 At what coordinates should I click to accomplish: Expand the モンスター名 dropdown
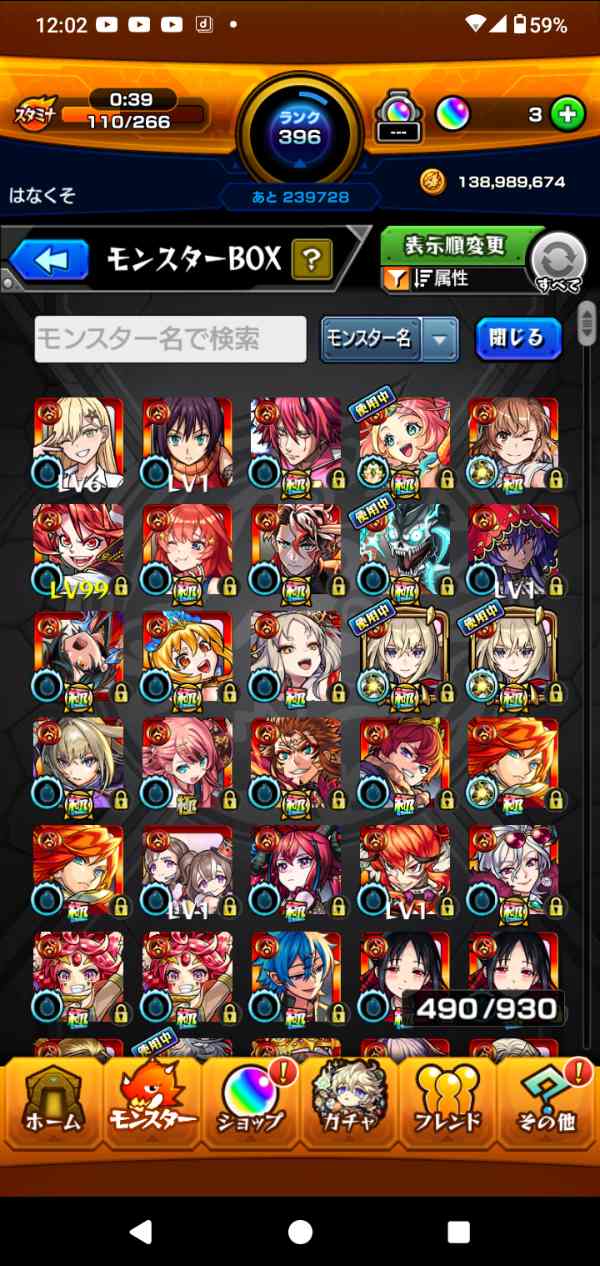[440, 339]
